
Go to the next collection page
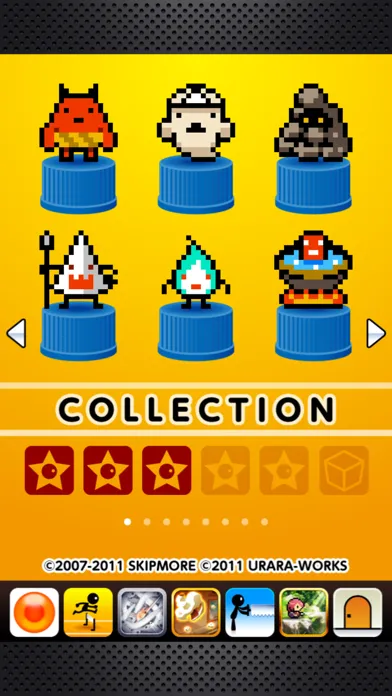click(x=376, y=333)
